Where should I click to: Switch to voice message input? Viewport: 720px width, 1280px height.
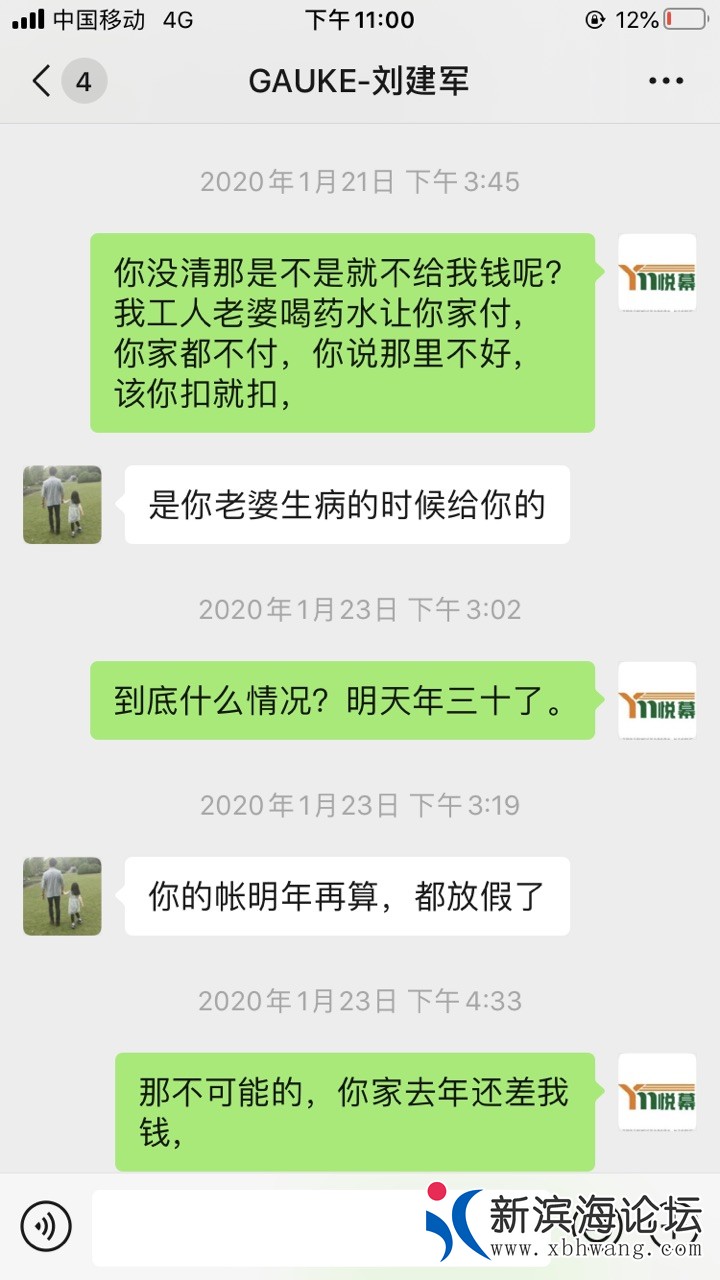coord(46,1226)
